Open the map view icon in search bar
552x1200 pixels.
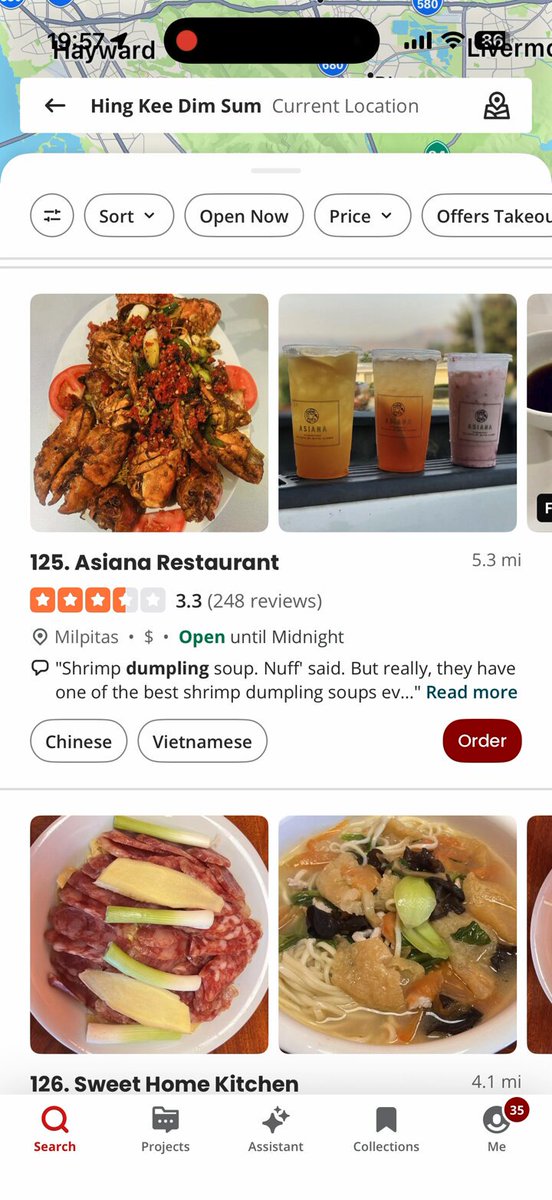[496, 106]
